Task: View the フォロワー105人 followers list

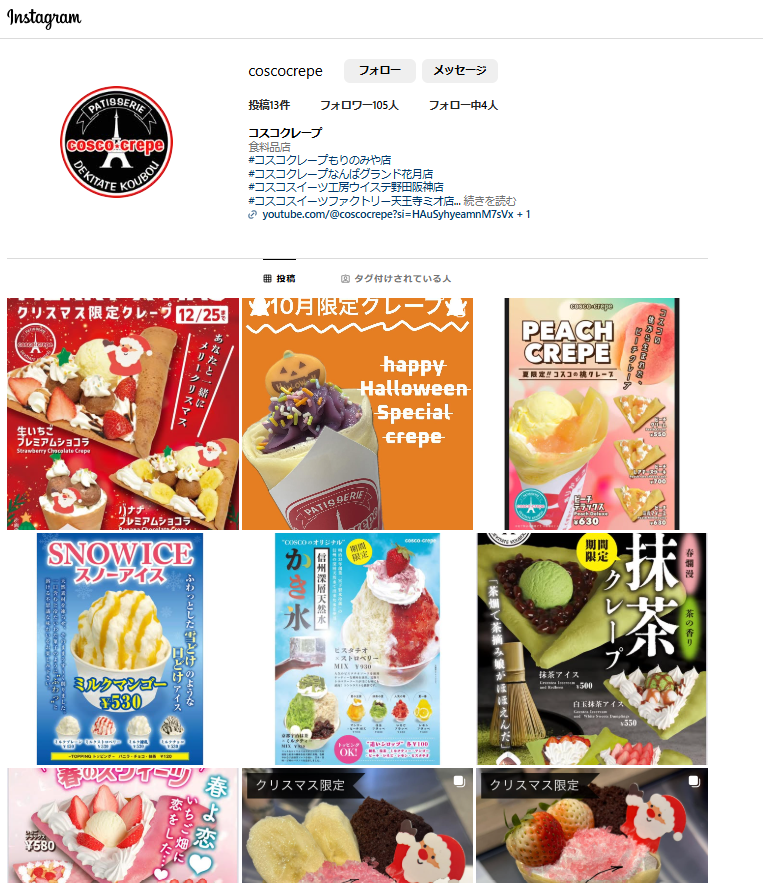Action: 359,105
